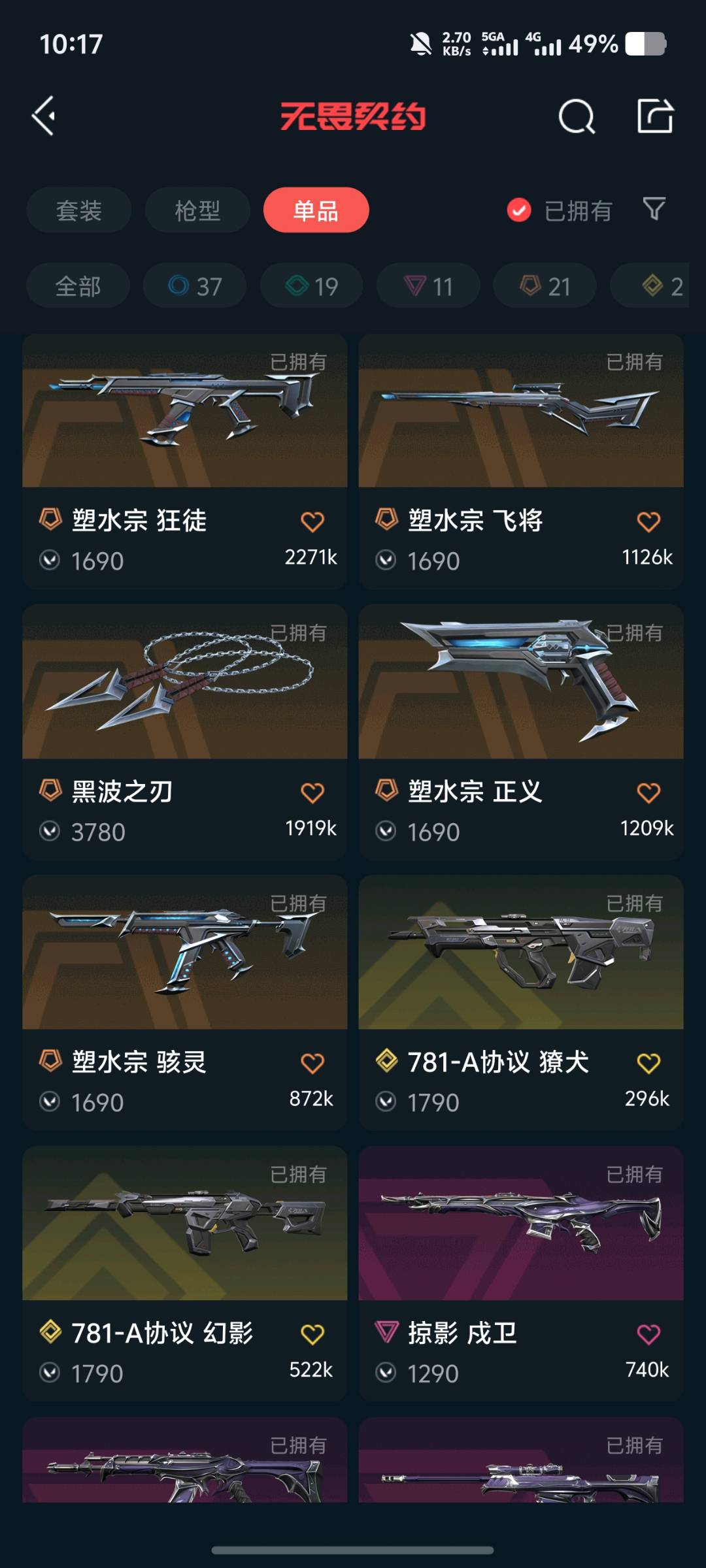Filter by the pink rarity chip with 11

(428, 286)
